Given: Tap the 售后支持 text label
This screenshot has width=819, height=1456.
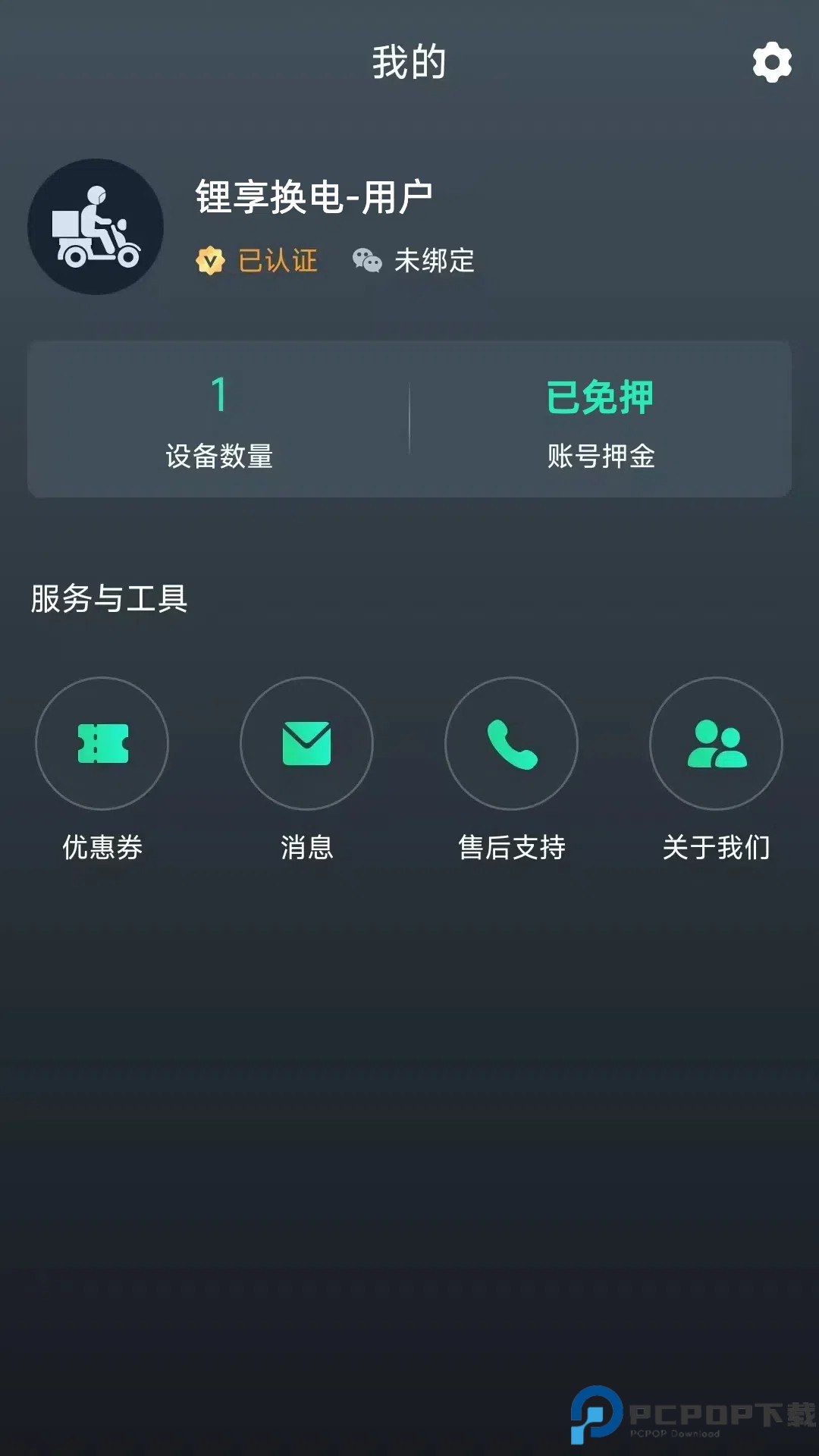Looking at the screenshot, I should 512,848.
